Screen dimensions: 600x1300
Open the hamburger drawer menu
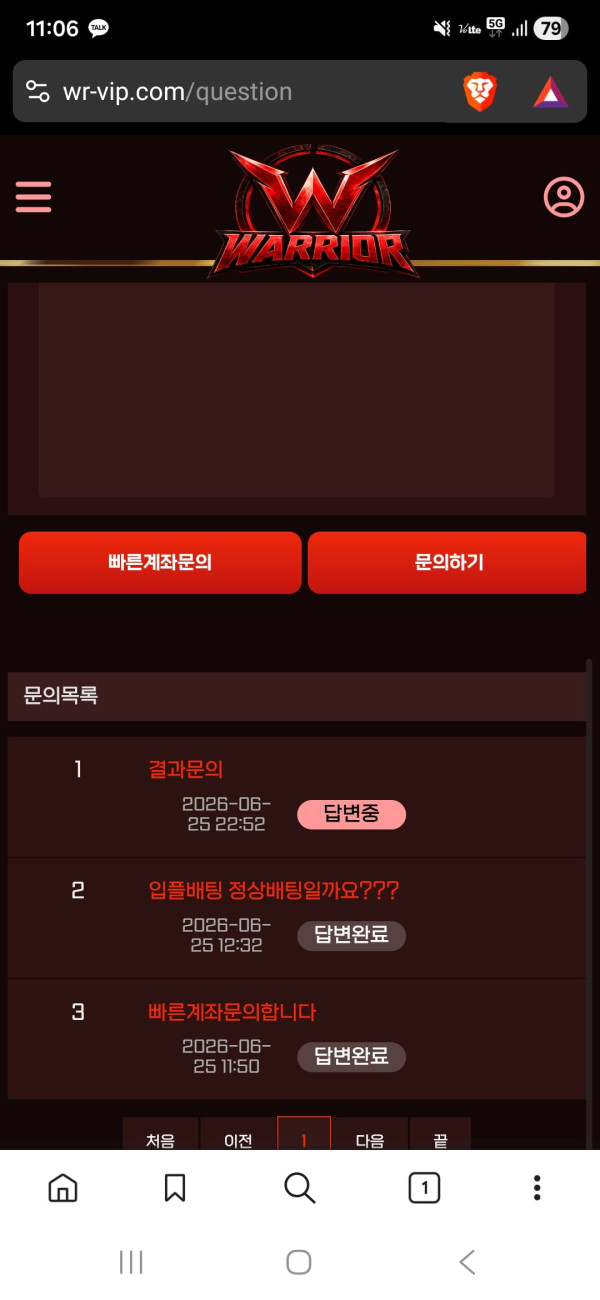point(33,197)
